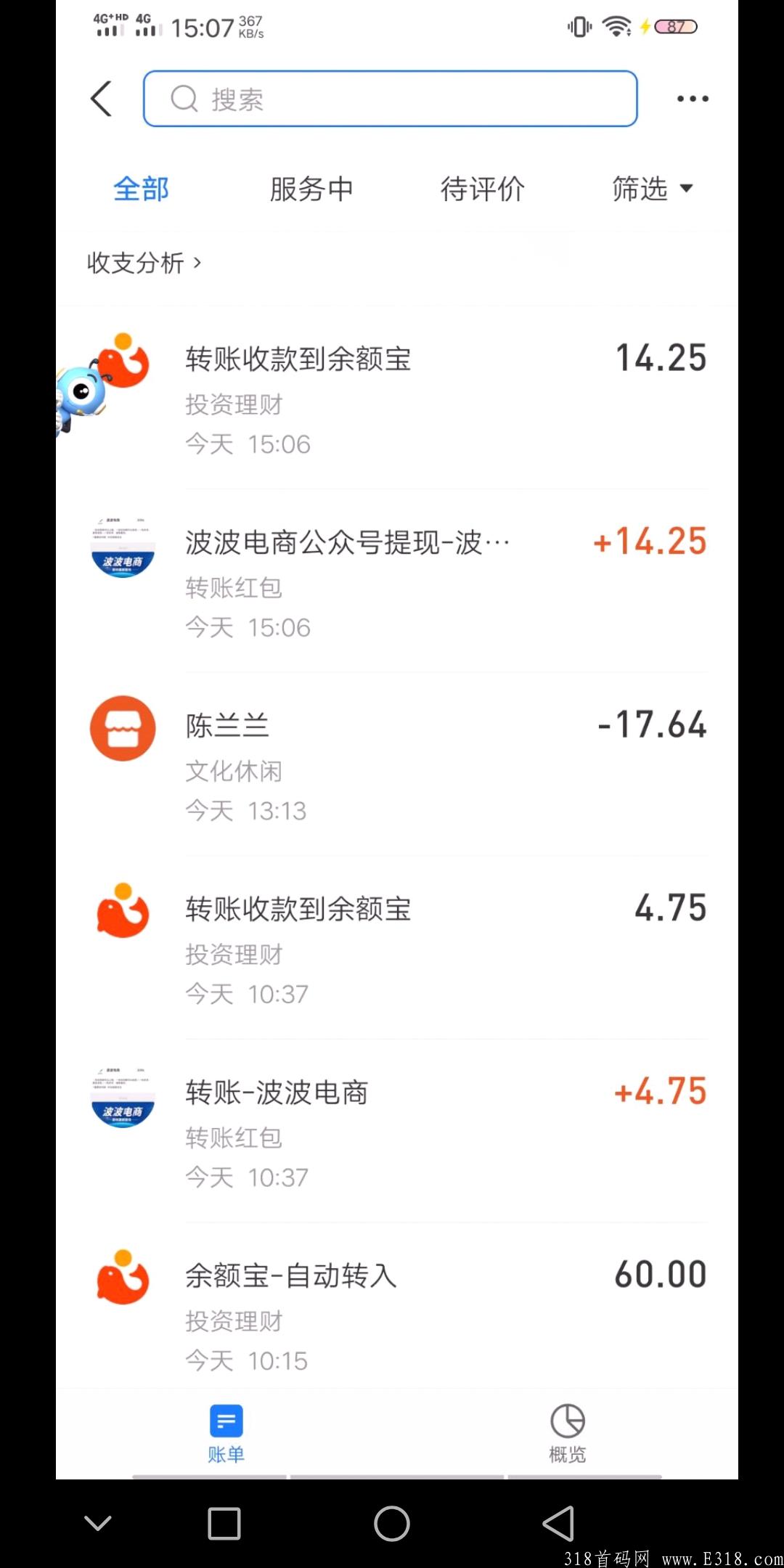Tap the vibrate mode status icon
The width and height of the screenshot is (784, 1568).
click(x=577, y=26)
